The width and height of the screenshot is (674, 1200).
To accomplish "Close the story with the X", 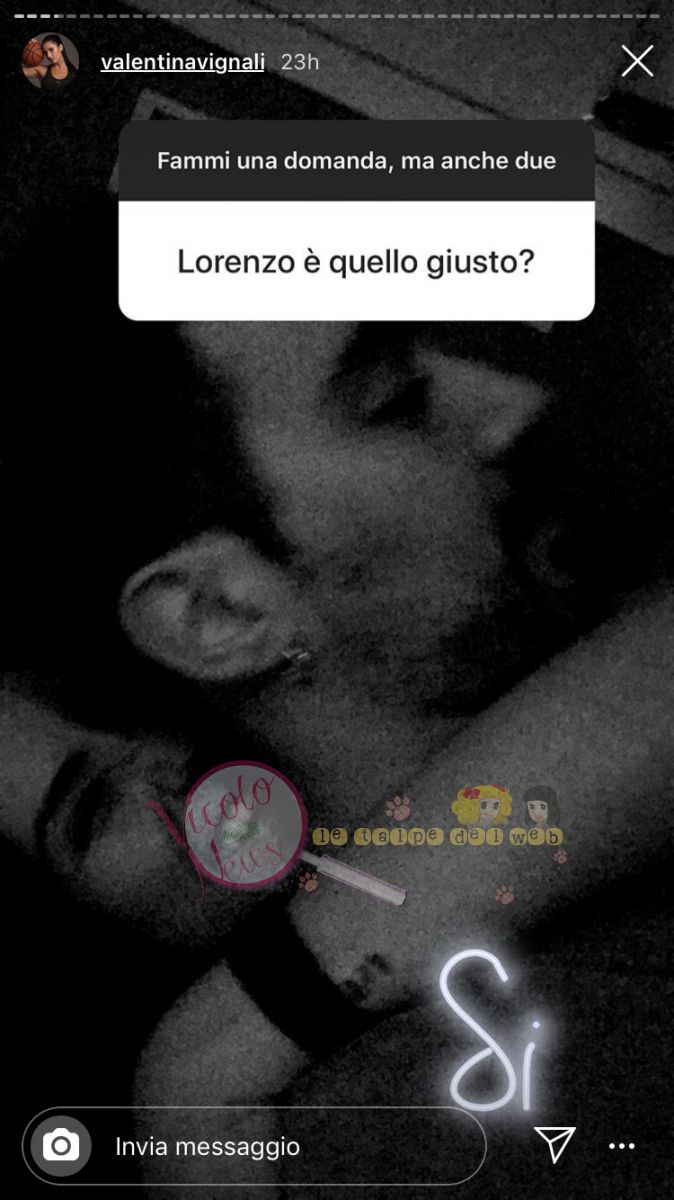I will 637,61.
